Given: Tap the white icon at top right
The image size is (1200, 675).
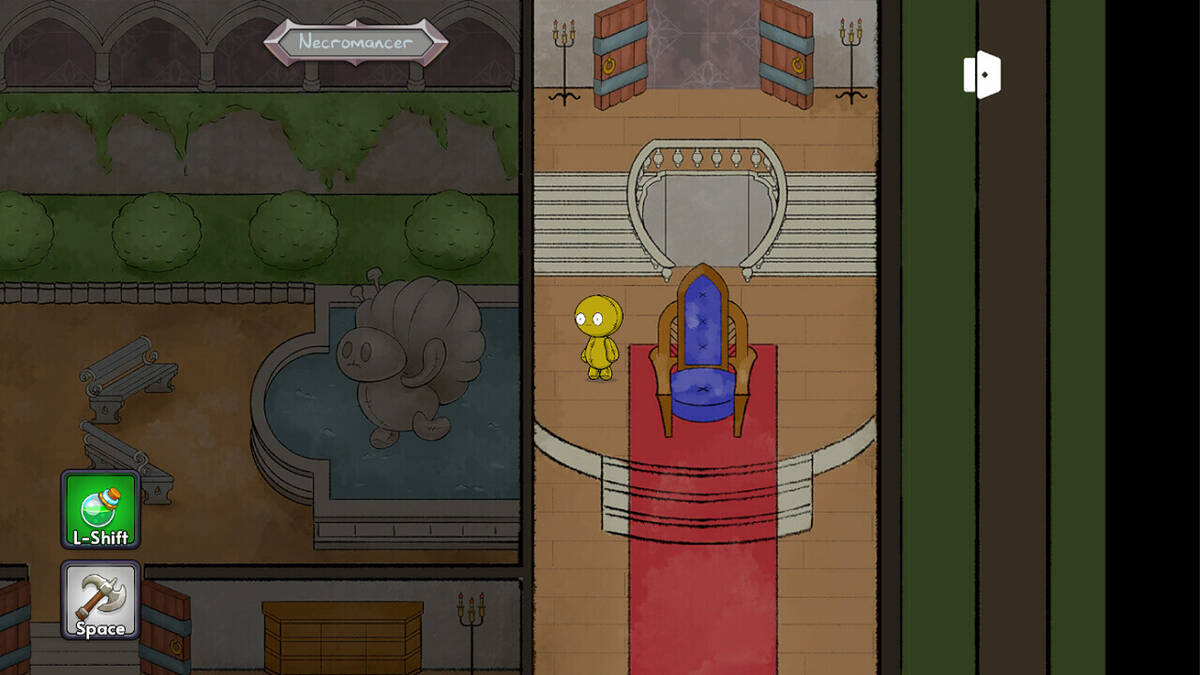Looking at the screenshot, I should (982, 75).
